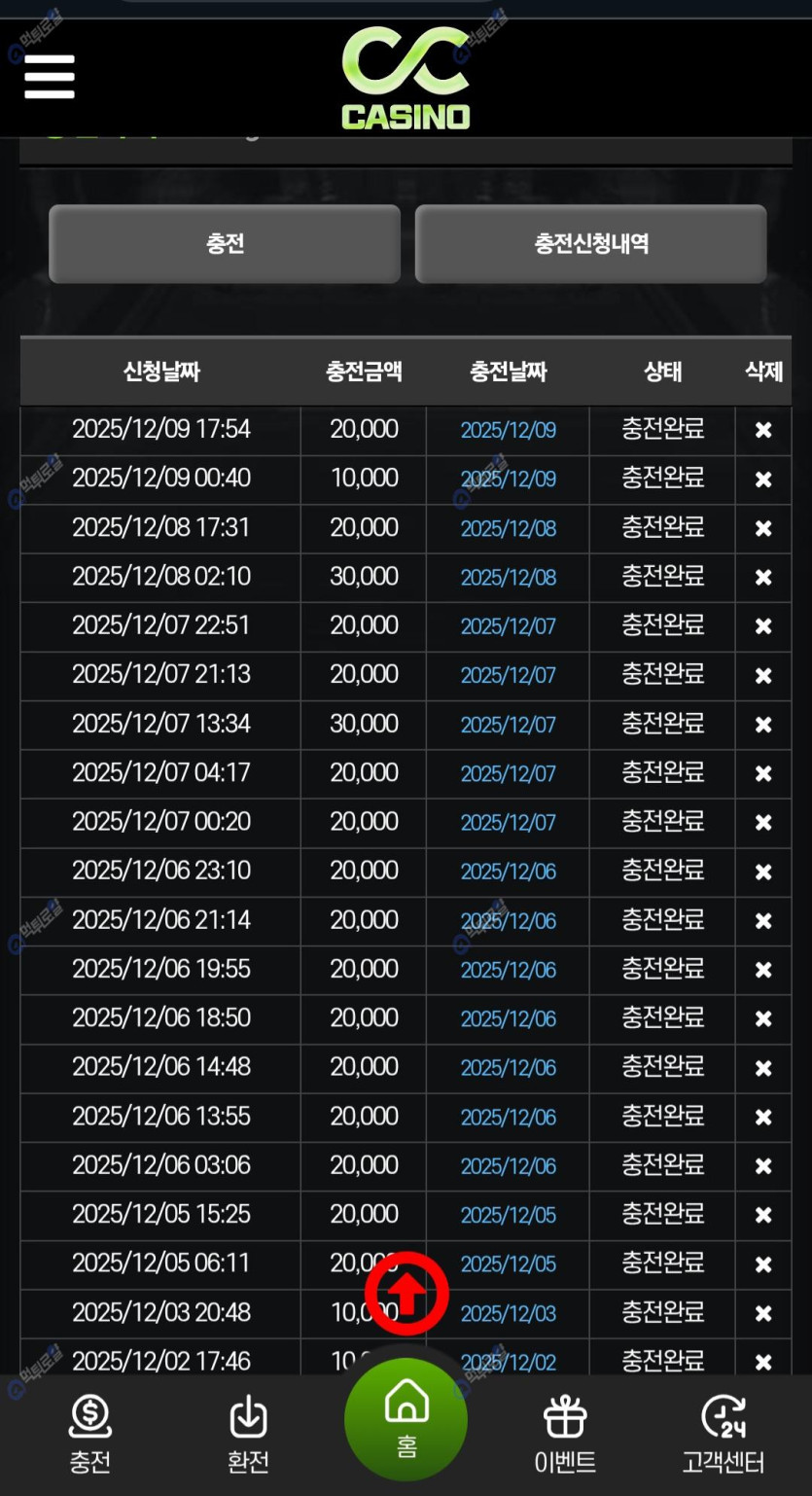
Task: Delete the 2025/12/09 17:54 entry
Action: pyautogui.click(x=763, y=430)
